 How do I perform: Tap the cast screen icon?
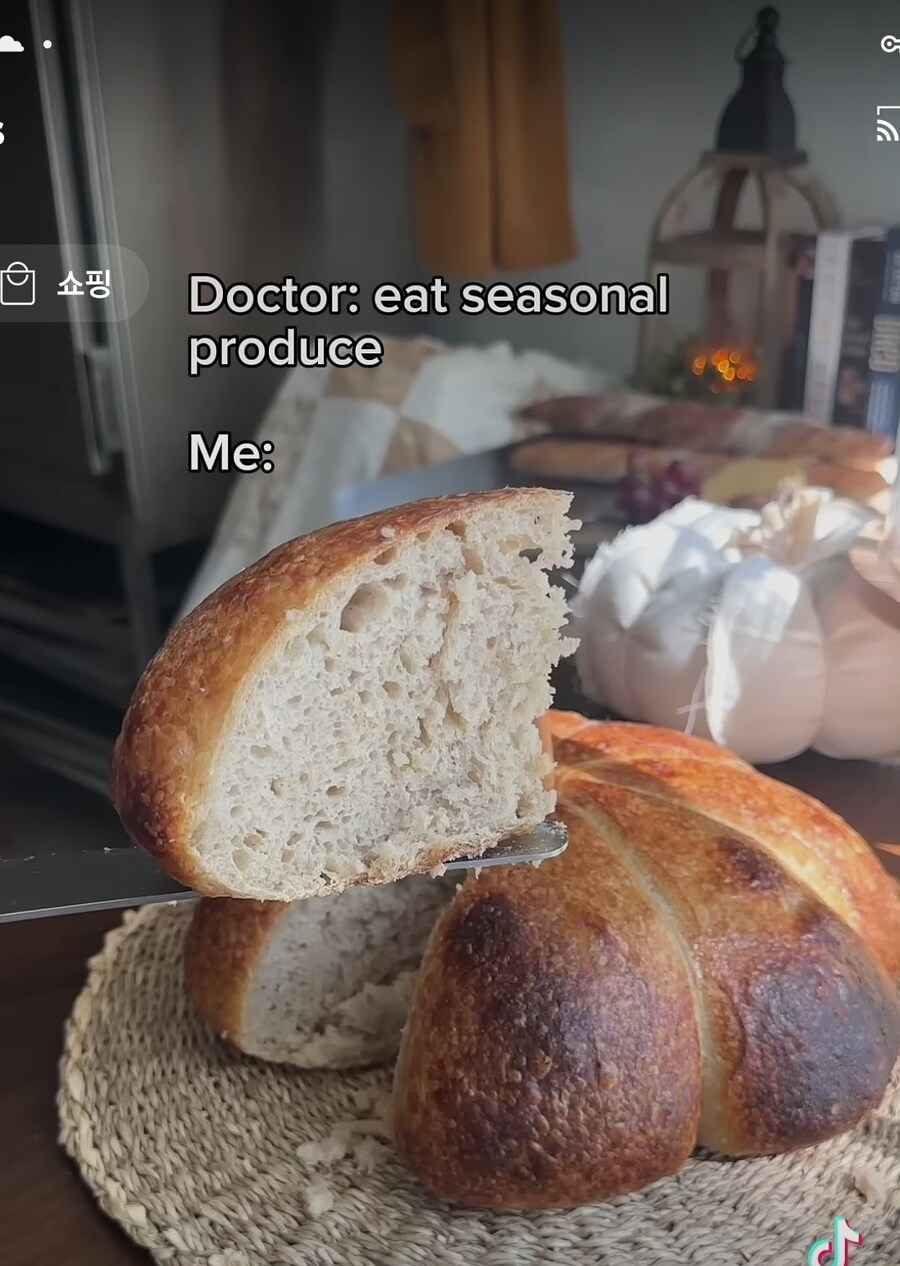[x=887, y=124]
